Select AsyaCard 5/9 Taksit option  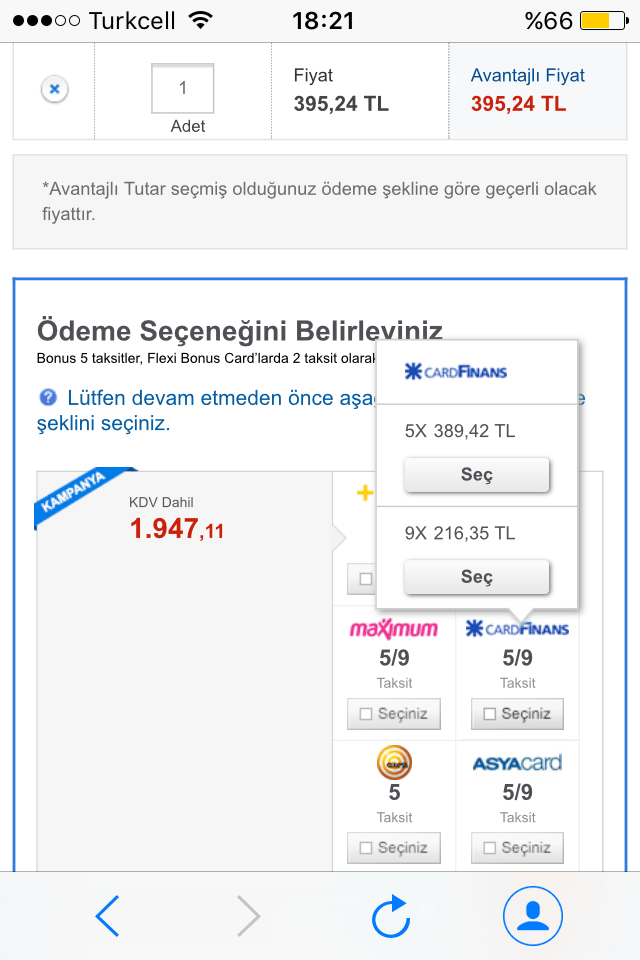[x=517, y=848]
